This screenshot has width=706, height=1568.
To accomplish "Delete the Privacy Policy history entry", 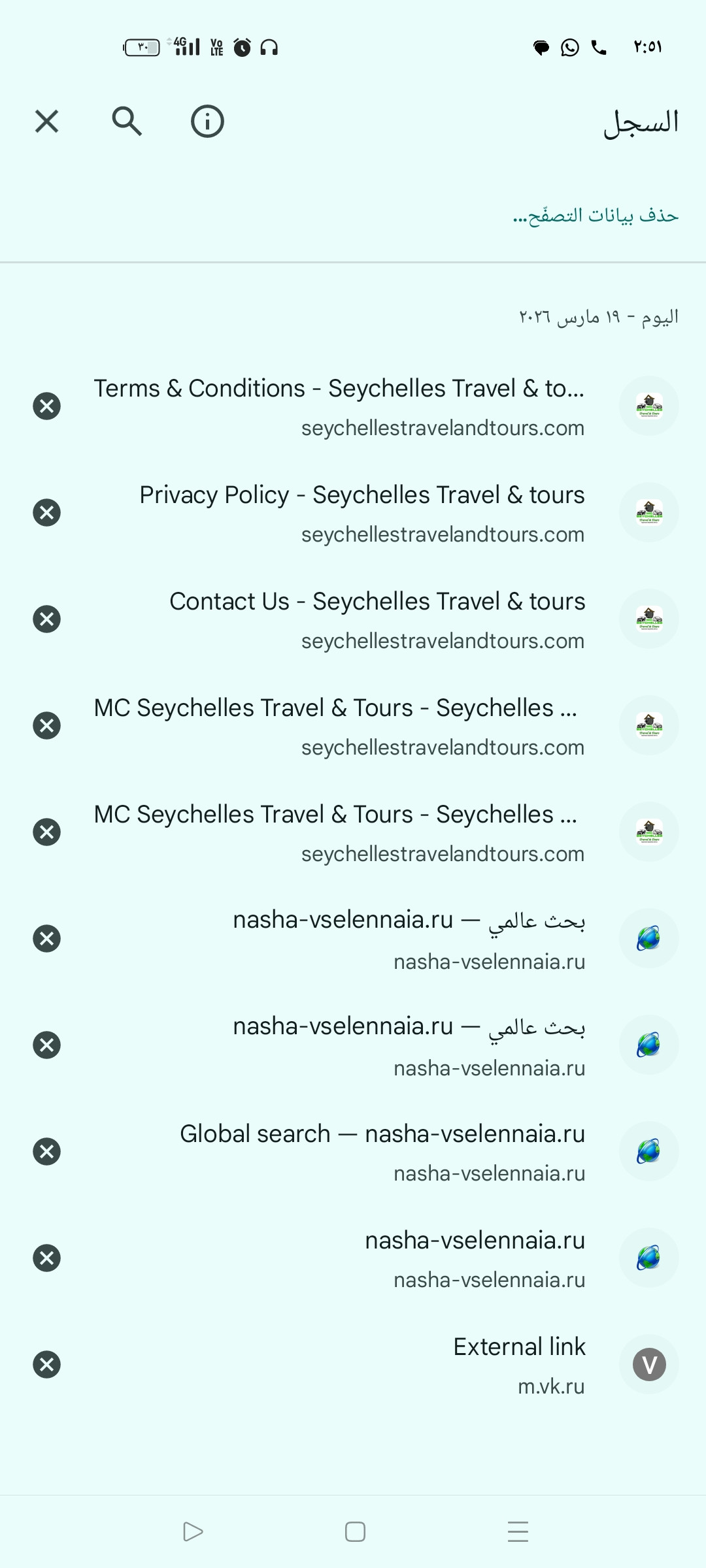I will pyautogui.click(x=46, y=513).
